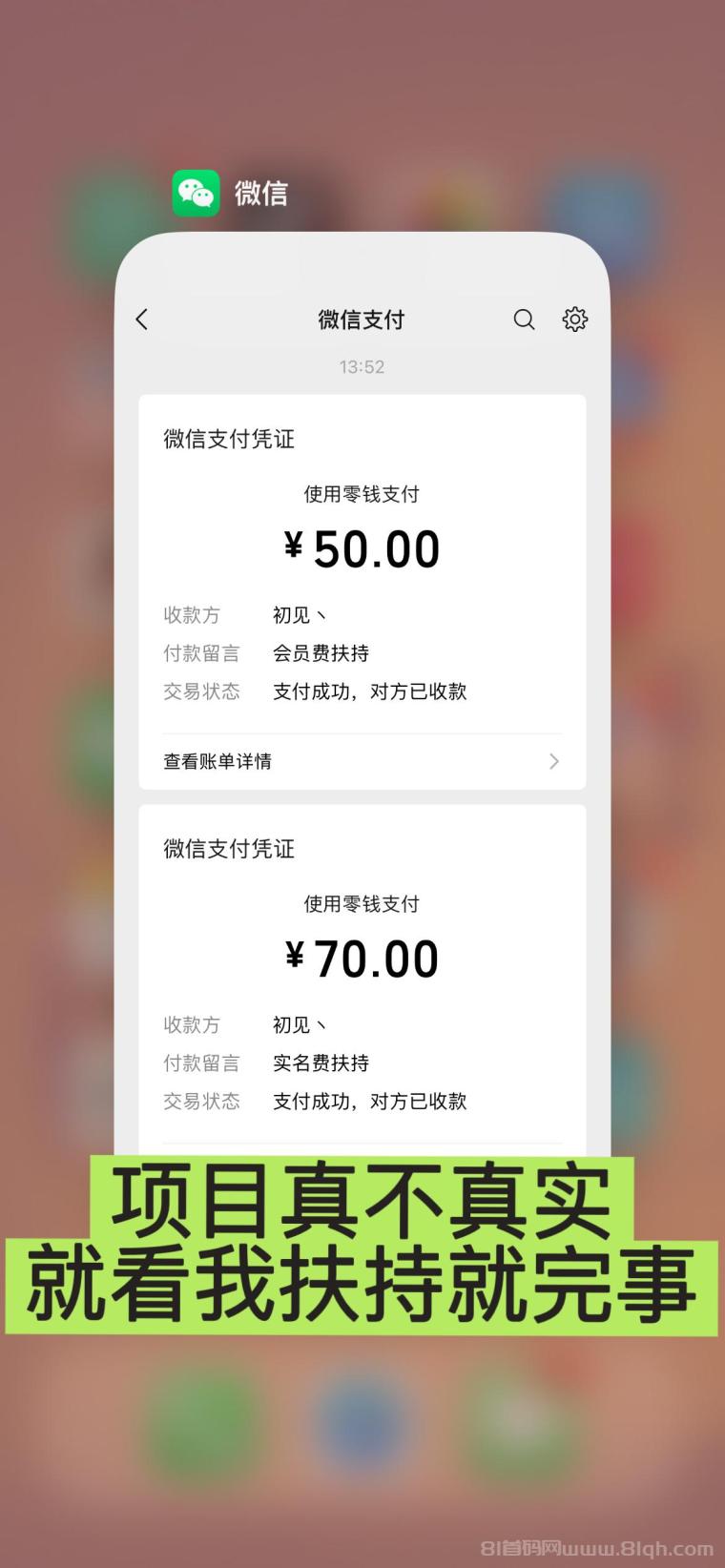Screen dimensions: 725x1568
Task: Expand the first payment receipt card
Action: click(362, 591)
